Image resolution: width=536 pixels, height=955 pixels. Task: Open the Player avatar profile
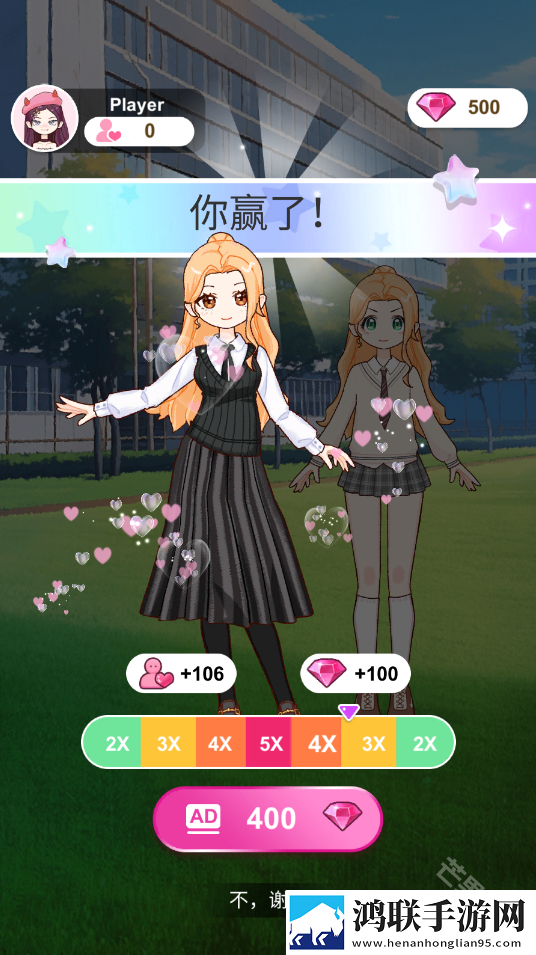click(44, 118)
